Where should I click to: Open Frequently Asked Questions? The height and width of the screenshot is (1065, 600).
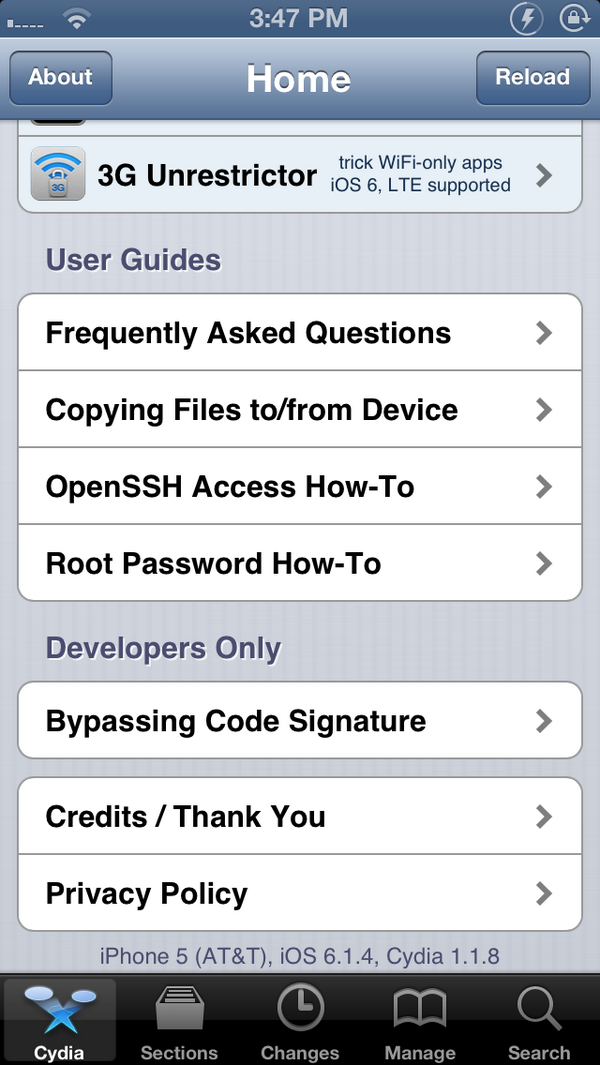tap(300, 333)
